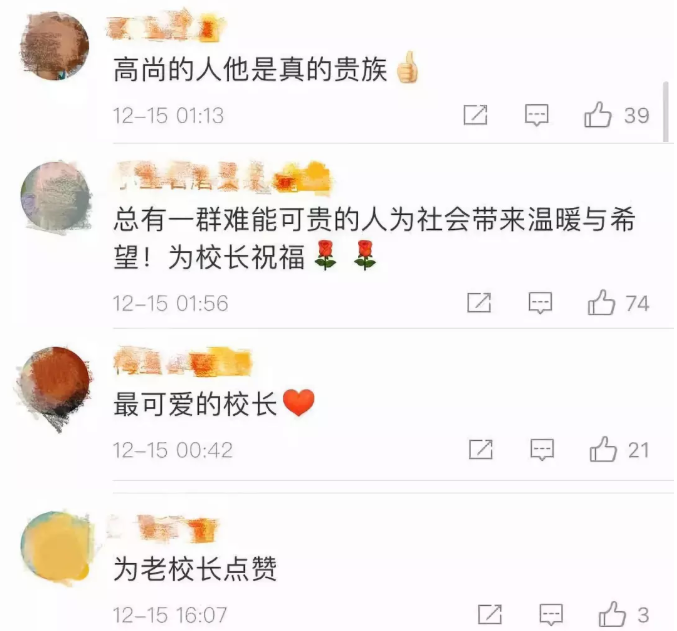Repost the comment ending '为校长祝福'
The height and width of the screenshot is (631, 677).
[479, 302]
